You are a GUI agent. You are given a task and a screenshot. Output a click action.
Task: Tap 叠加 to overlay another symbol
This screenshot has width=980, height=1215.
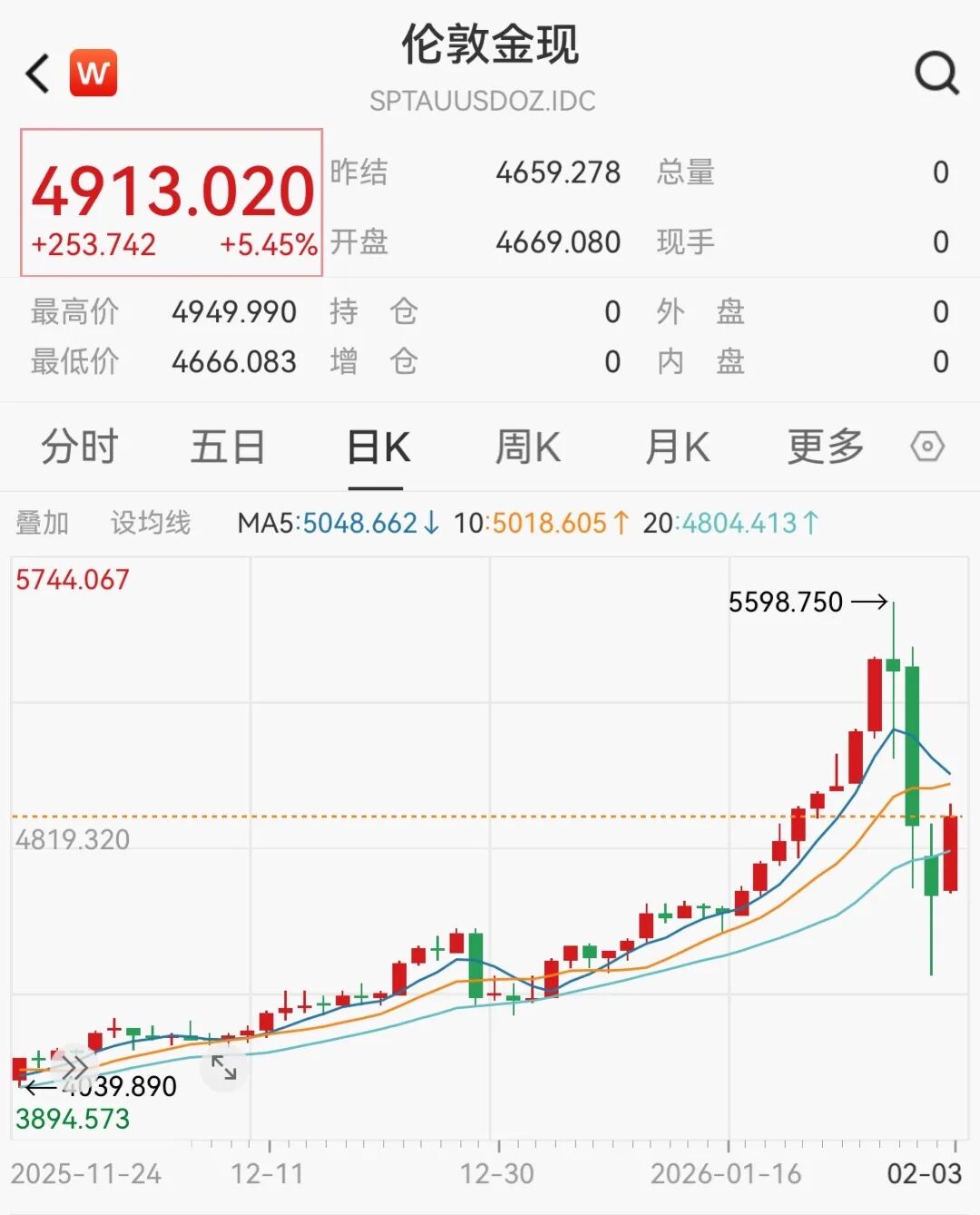[43, 524]
